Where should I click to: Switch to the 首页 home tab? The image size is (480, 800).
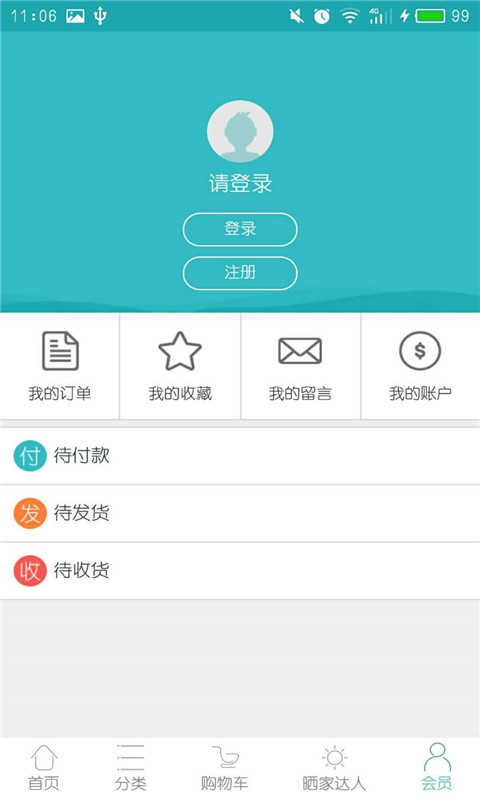44,768
